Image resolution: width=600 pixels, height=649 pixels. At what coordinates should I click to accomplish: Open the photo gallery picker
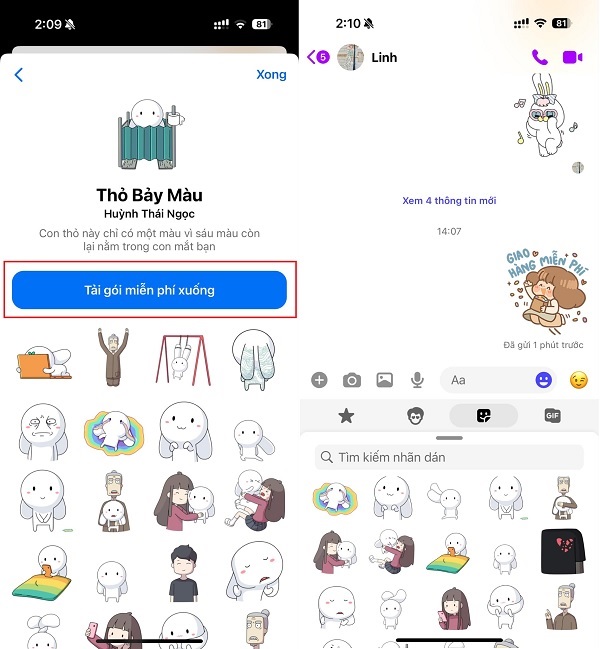[x=384, y=380]
